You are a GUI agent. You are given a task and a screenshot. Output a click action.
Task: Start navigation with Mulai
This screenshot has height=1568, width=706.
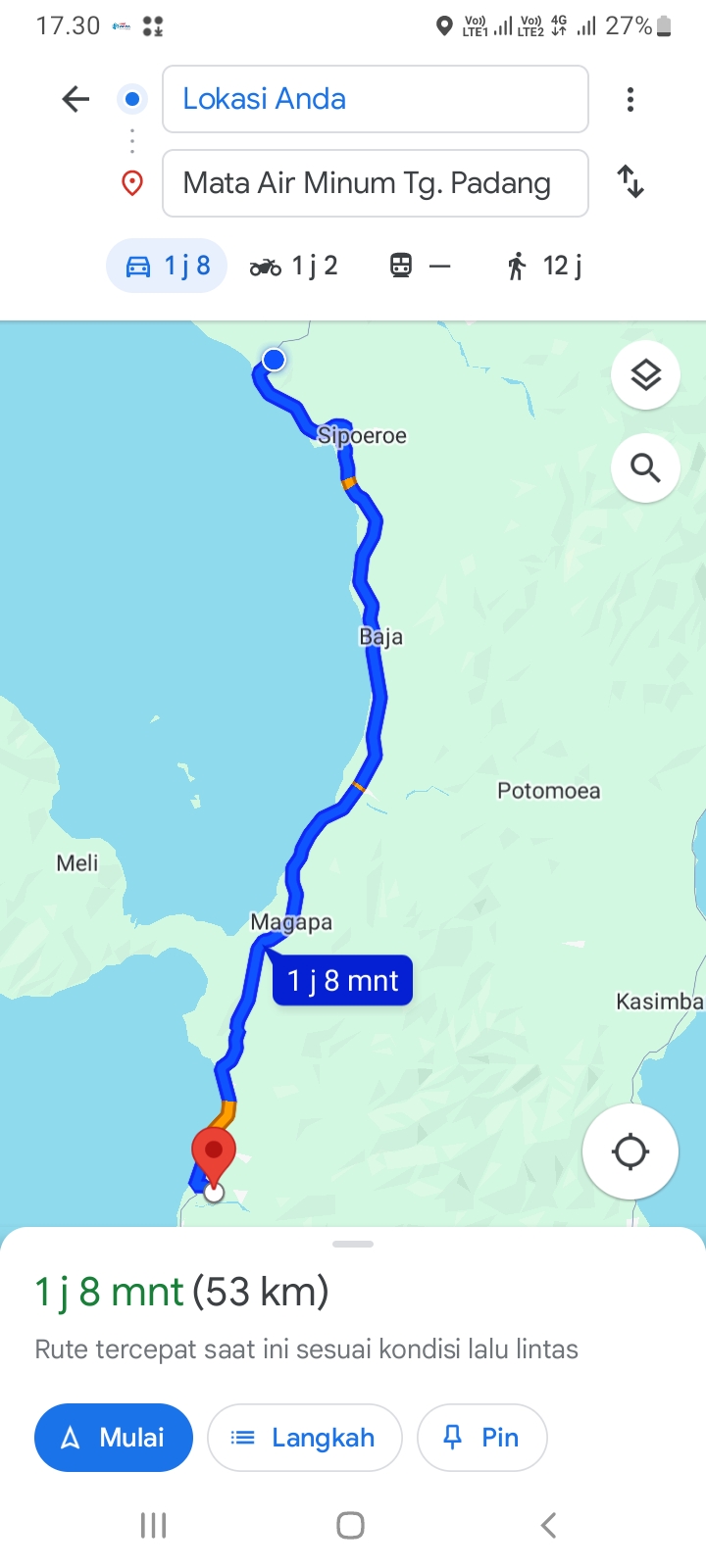point(114,1438)
